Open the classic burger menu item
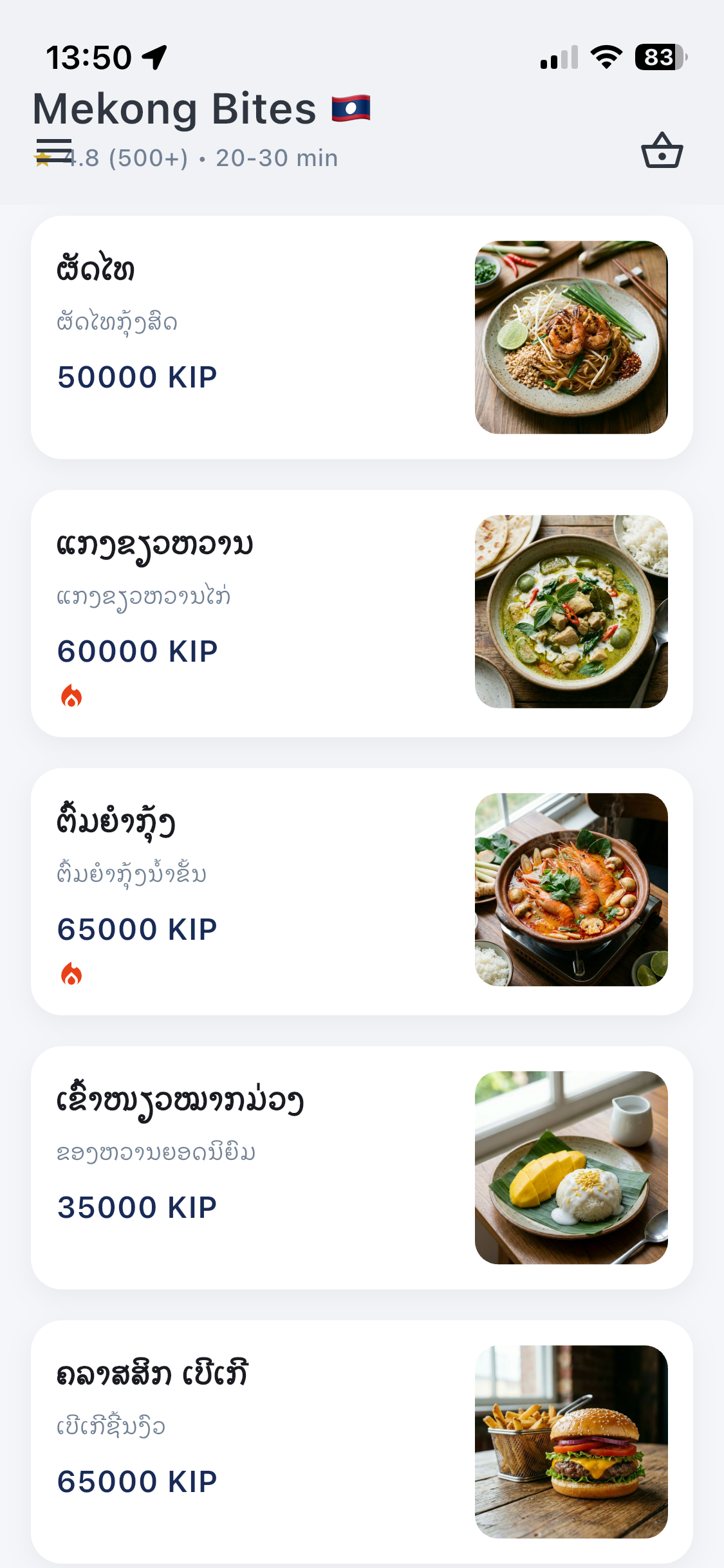Image resolution: width=724 pixels, height=1568 pixels. coord(257,1442)
